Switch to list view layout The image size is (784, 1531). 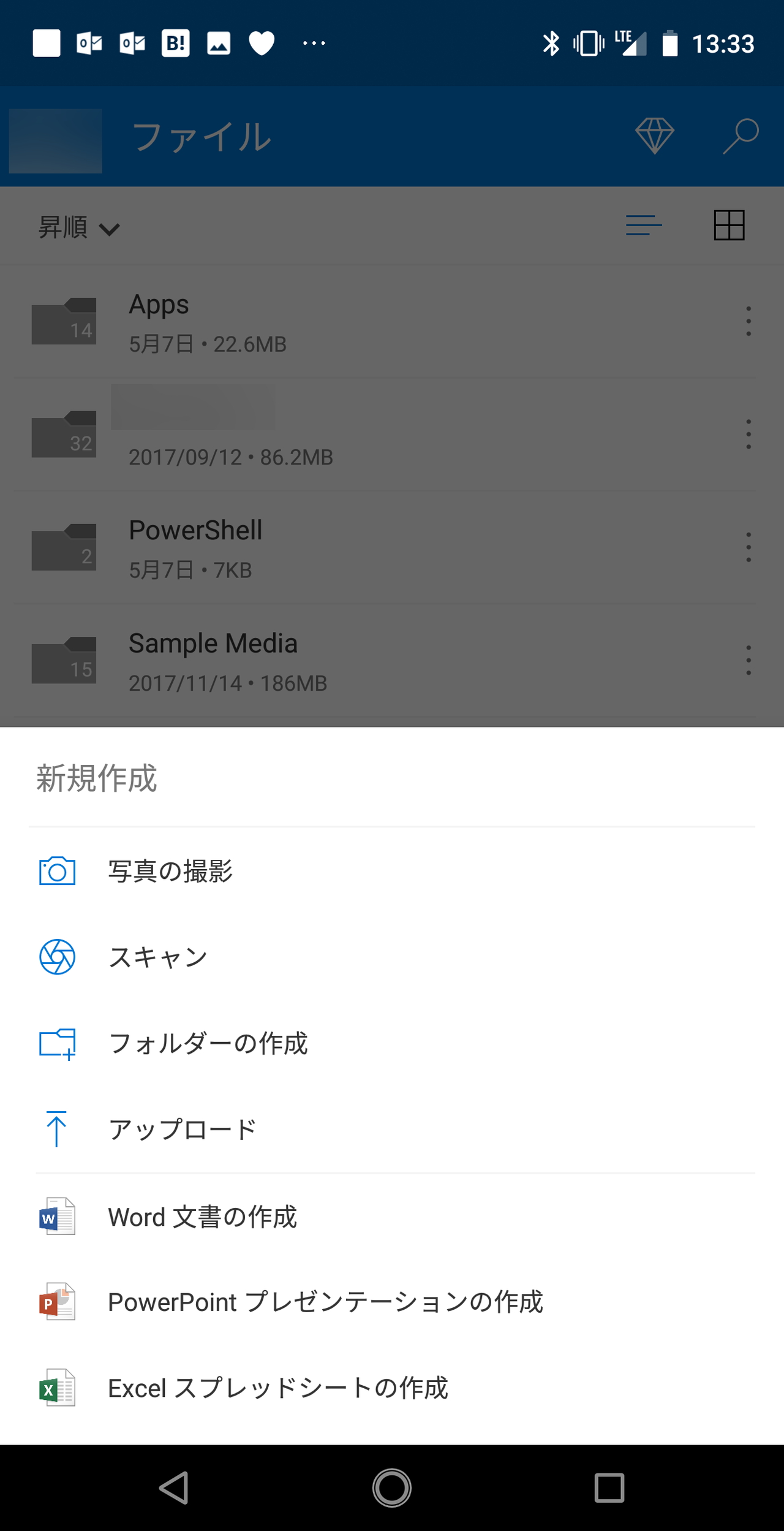click(644, 226)
